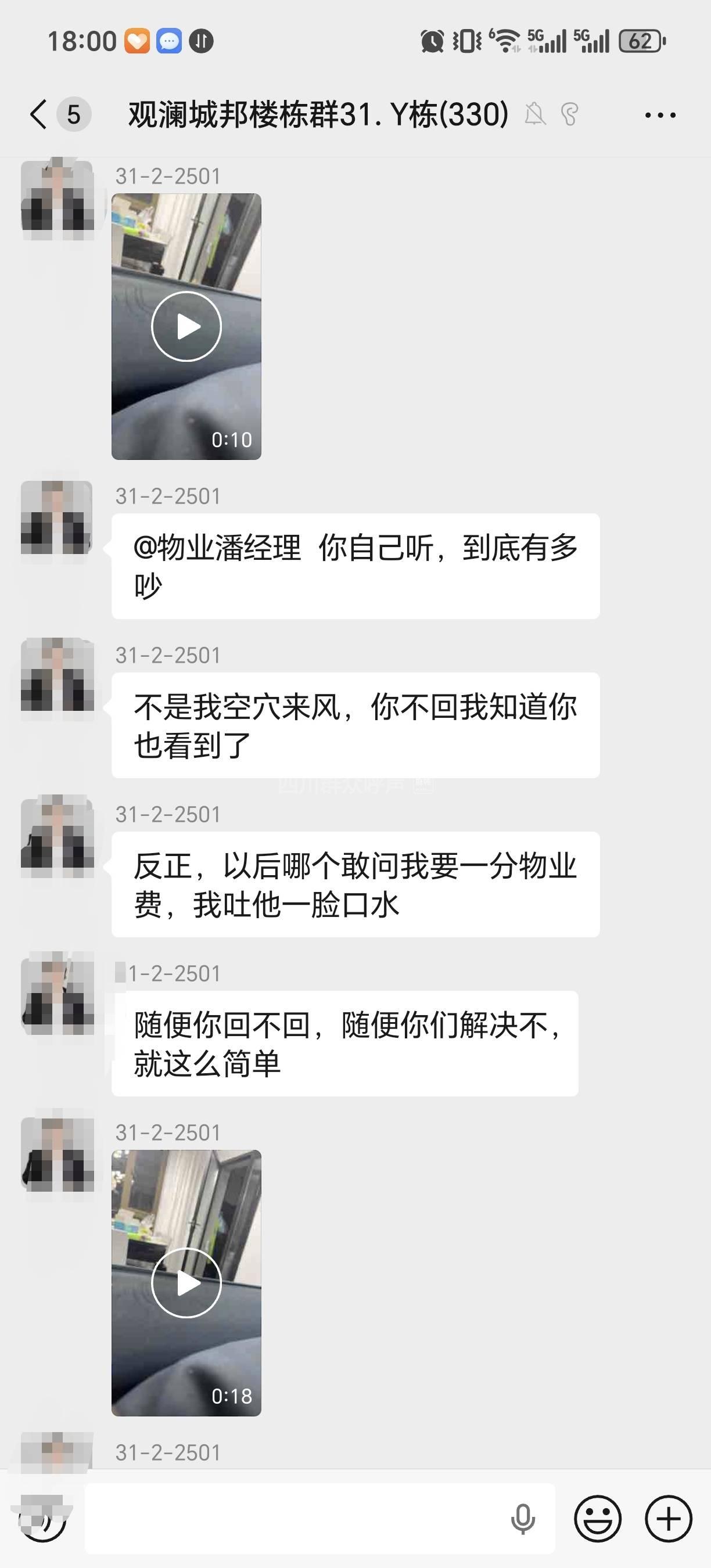Screen dimensions: 711x1568
Task: Go back to the chat list
Action: point(38,114)
